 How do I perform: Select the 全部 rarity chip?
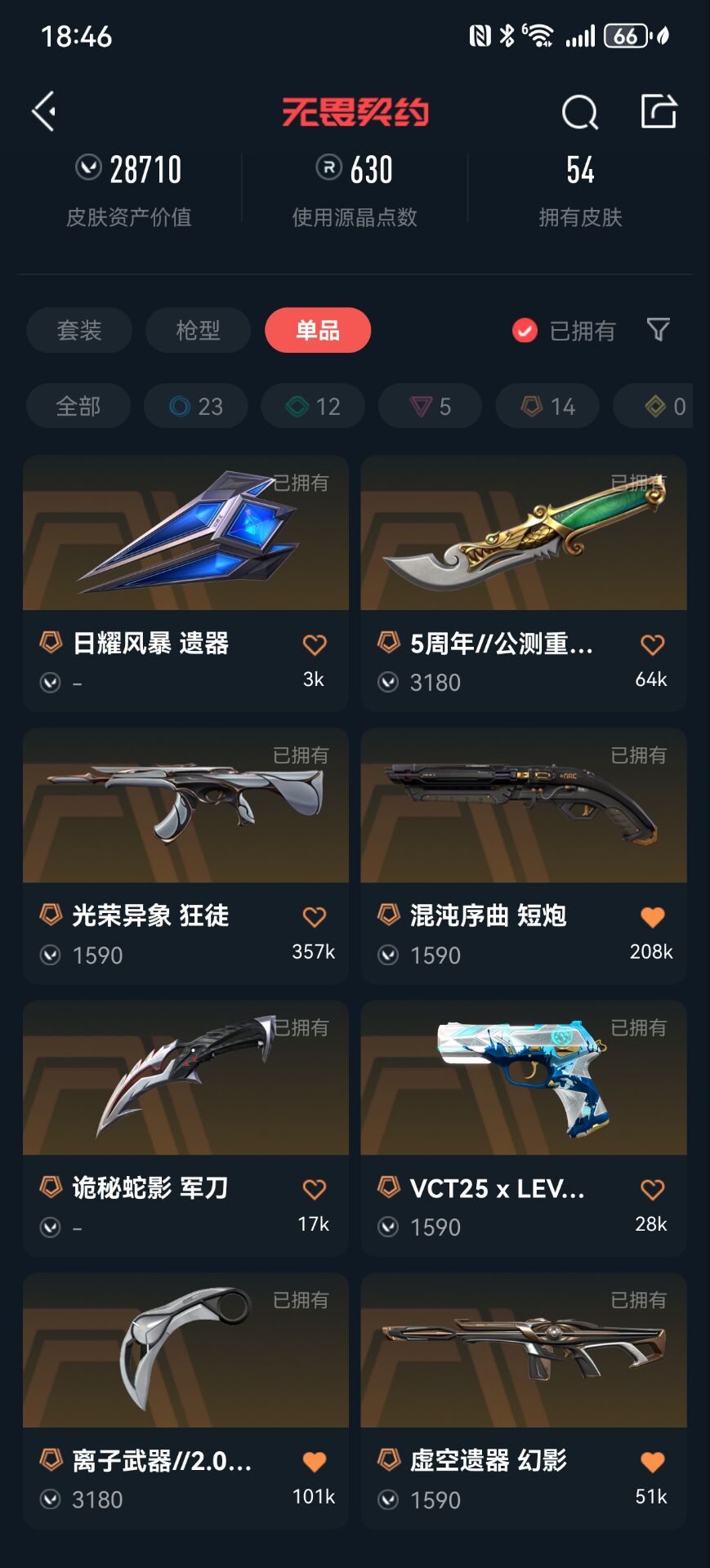(78, 406)
